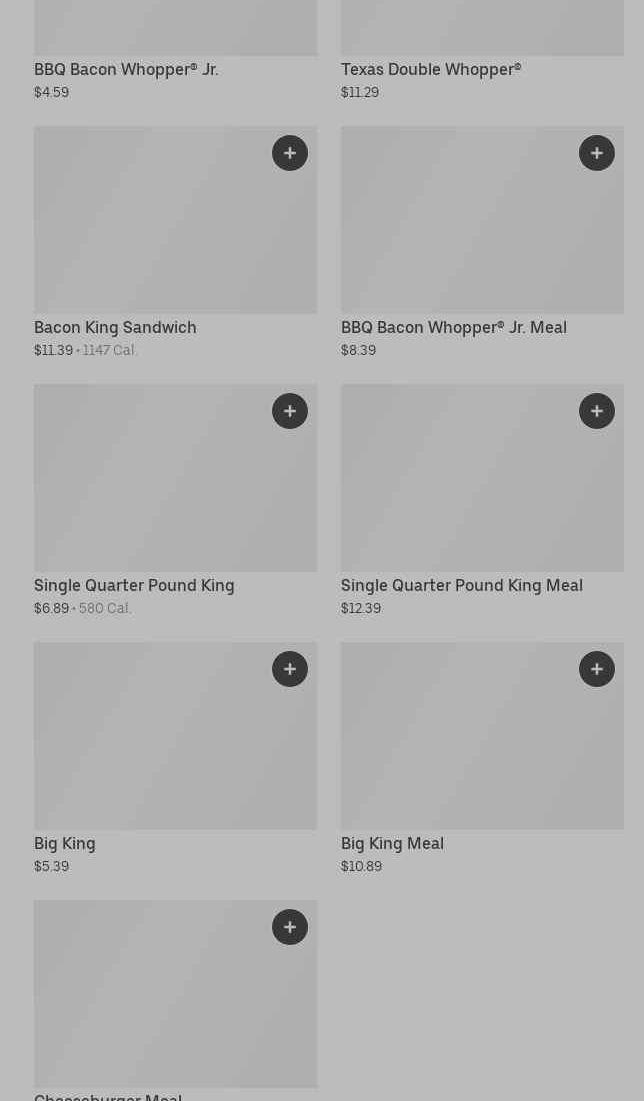This screenshot has height=1101, width=644.
Task: Add Big King Meal to cart
Action: coord(597,669)
